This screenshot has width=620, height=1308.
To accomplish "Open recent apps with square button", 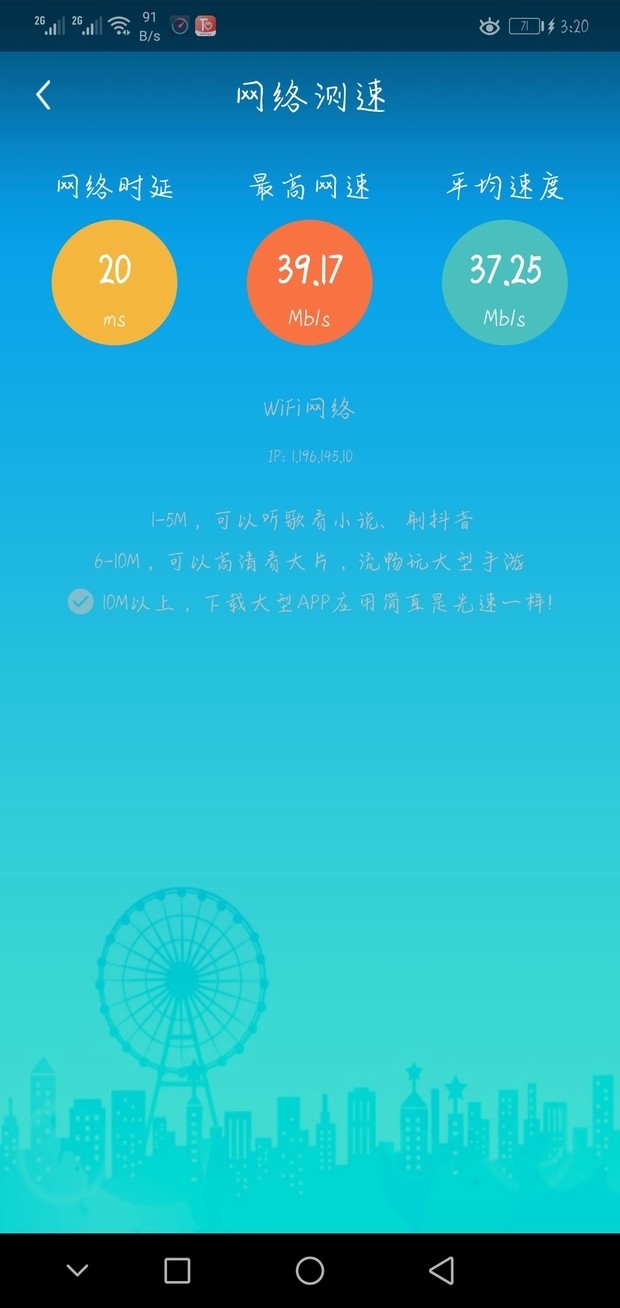I will (177, 1270).
